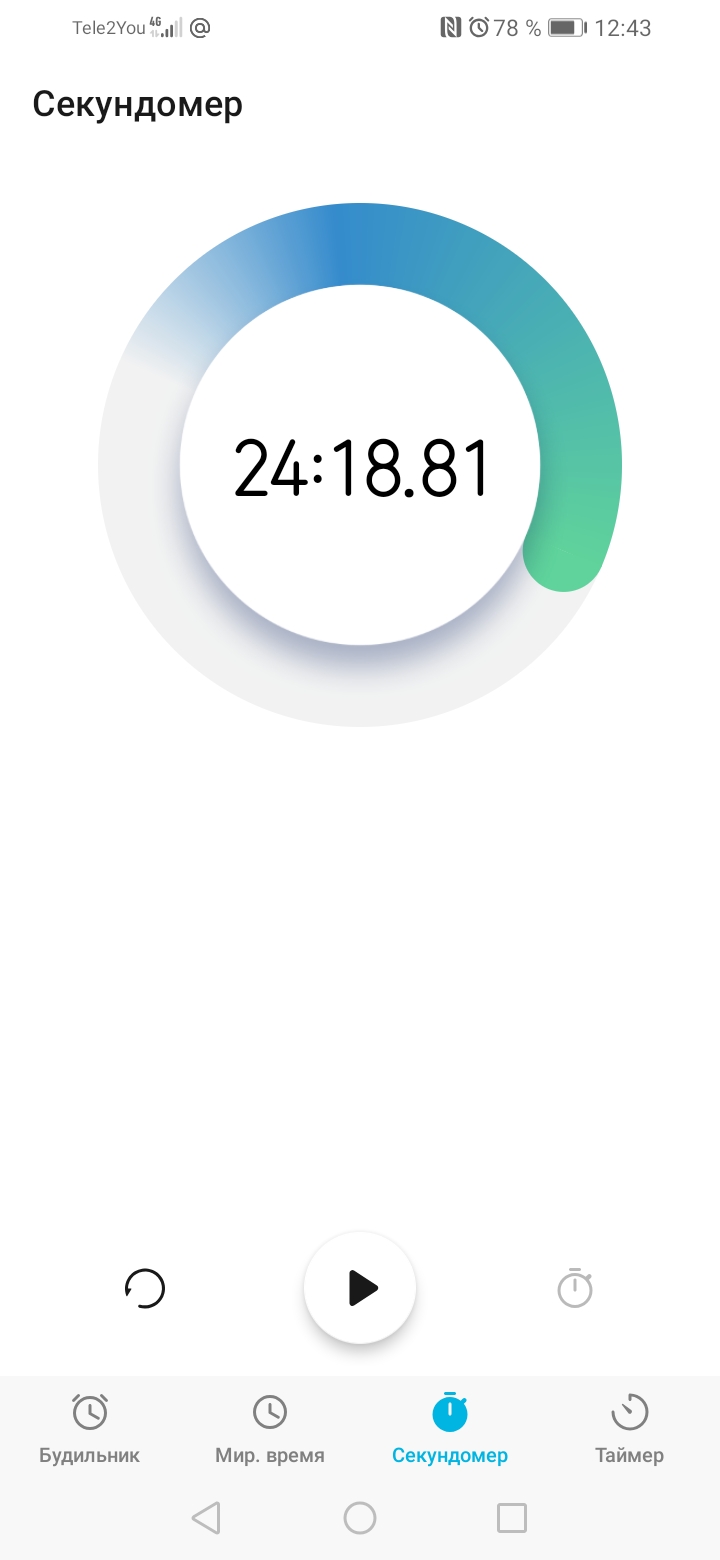Return to the home screen
720x1560 pixels.
click(360, 1518)
